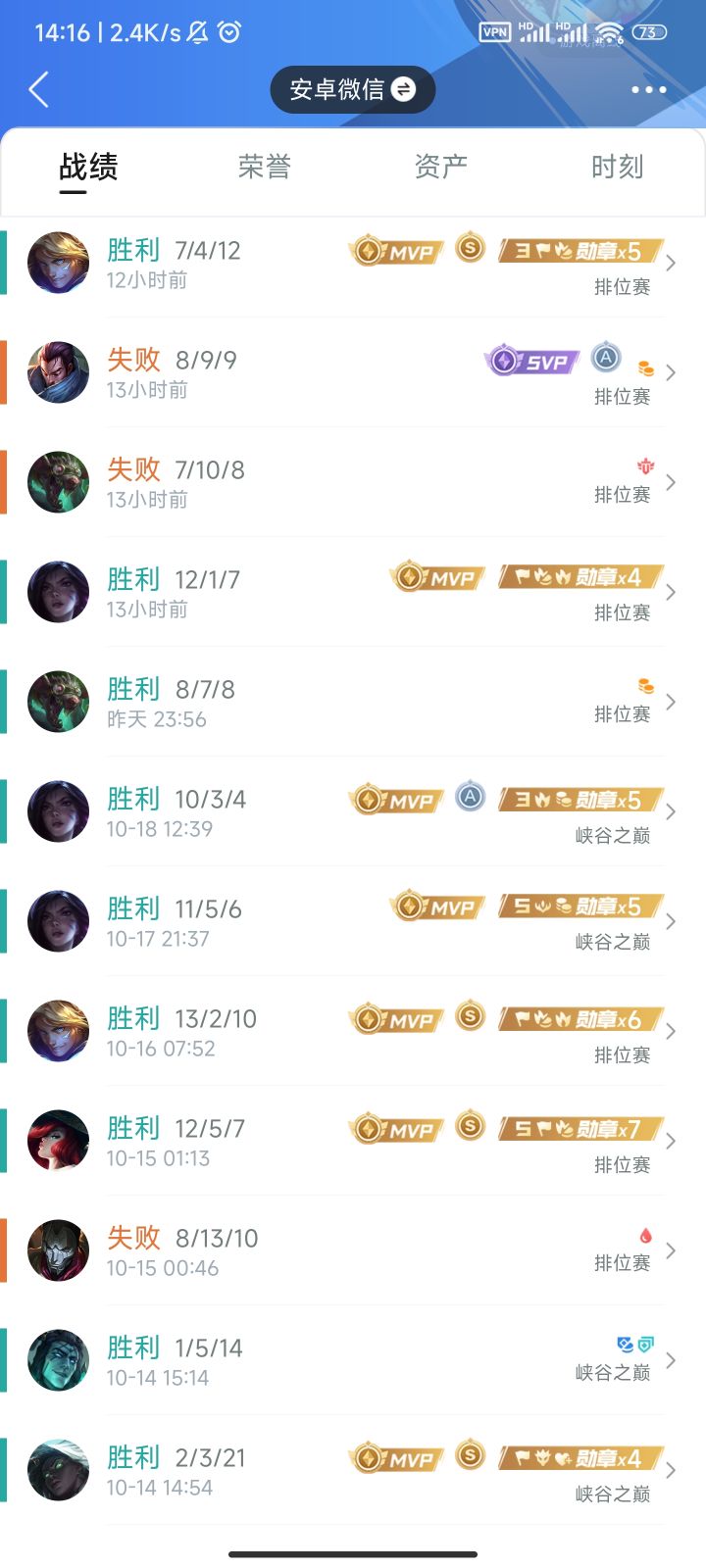
Task: Expand the 10-18 峡谷之巅 match details
Action: (670, 811)
